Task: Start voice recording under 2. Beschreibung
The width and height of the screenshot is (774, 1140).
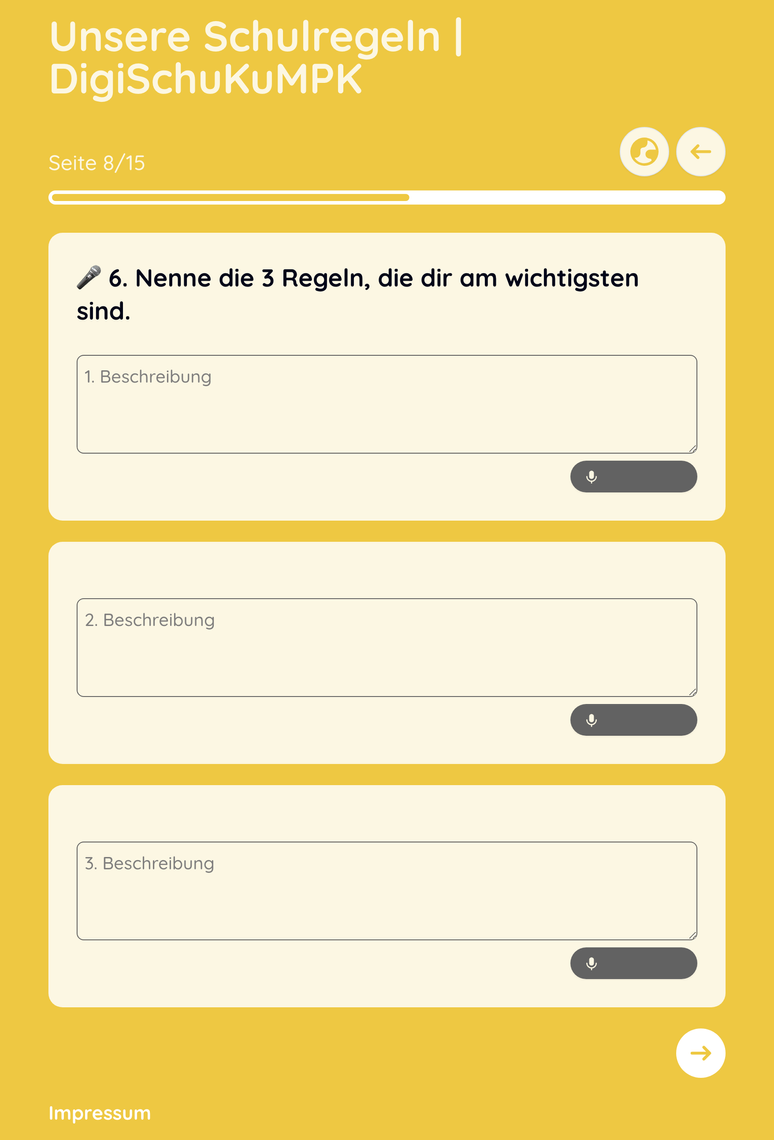Action: point(634,720)
